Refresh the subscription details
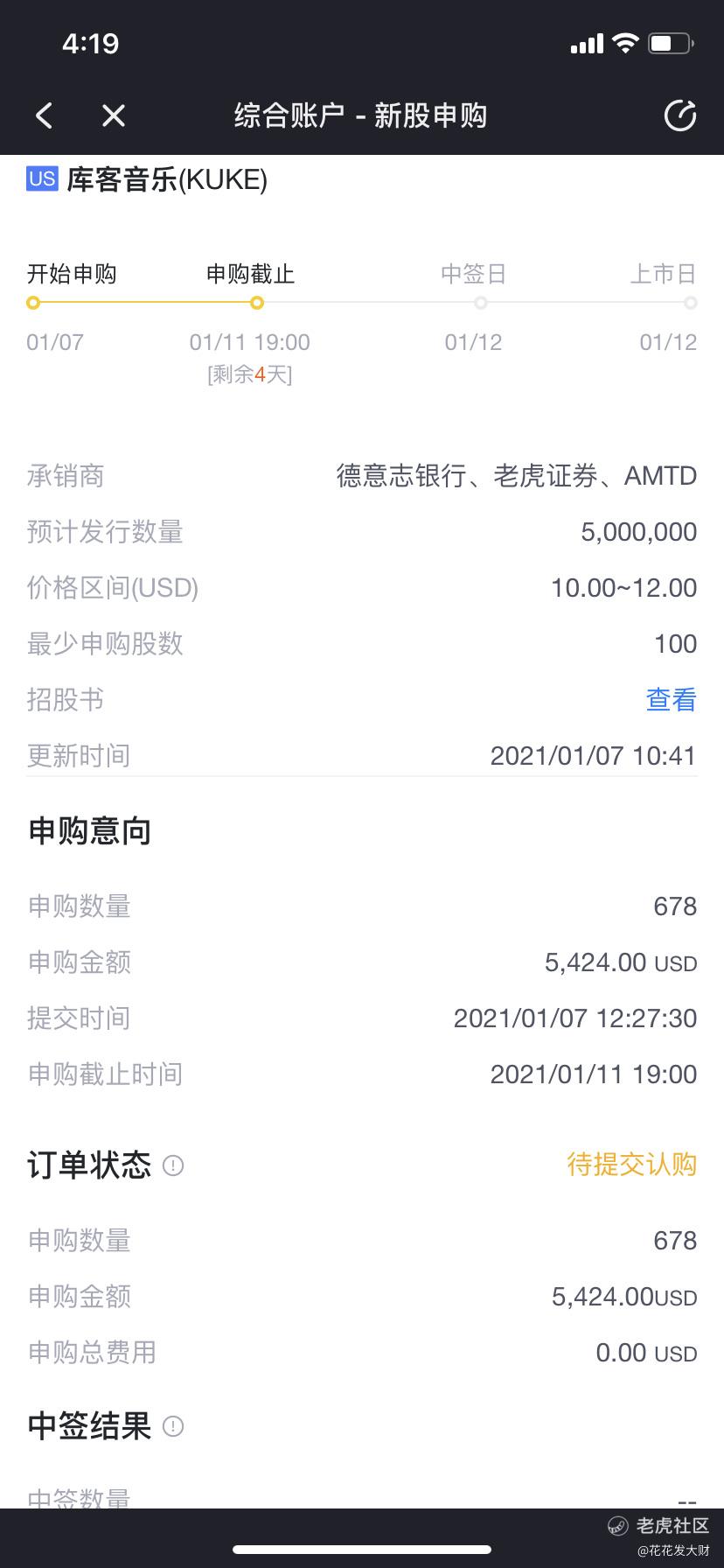This screenshot has width=724, height=1568. (x=679, y=115)
